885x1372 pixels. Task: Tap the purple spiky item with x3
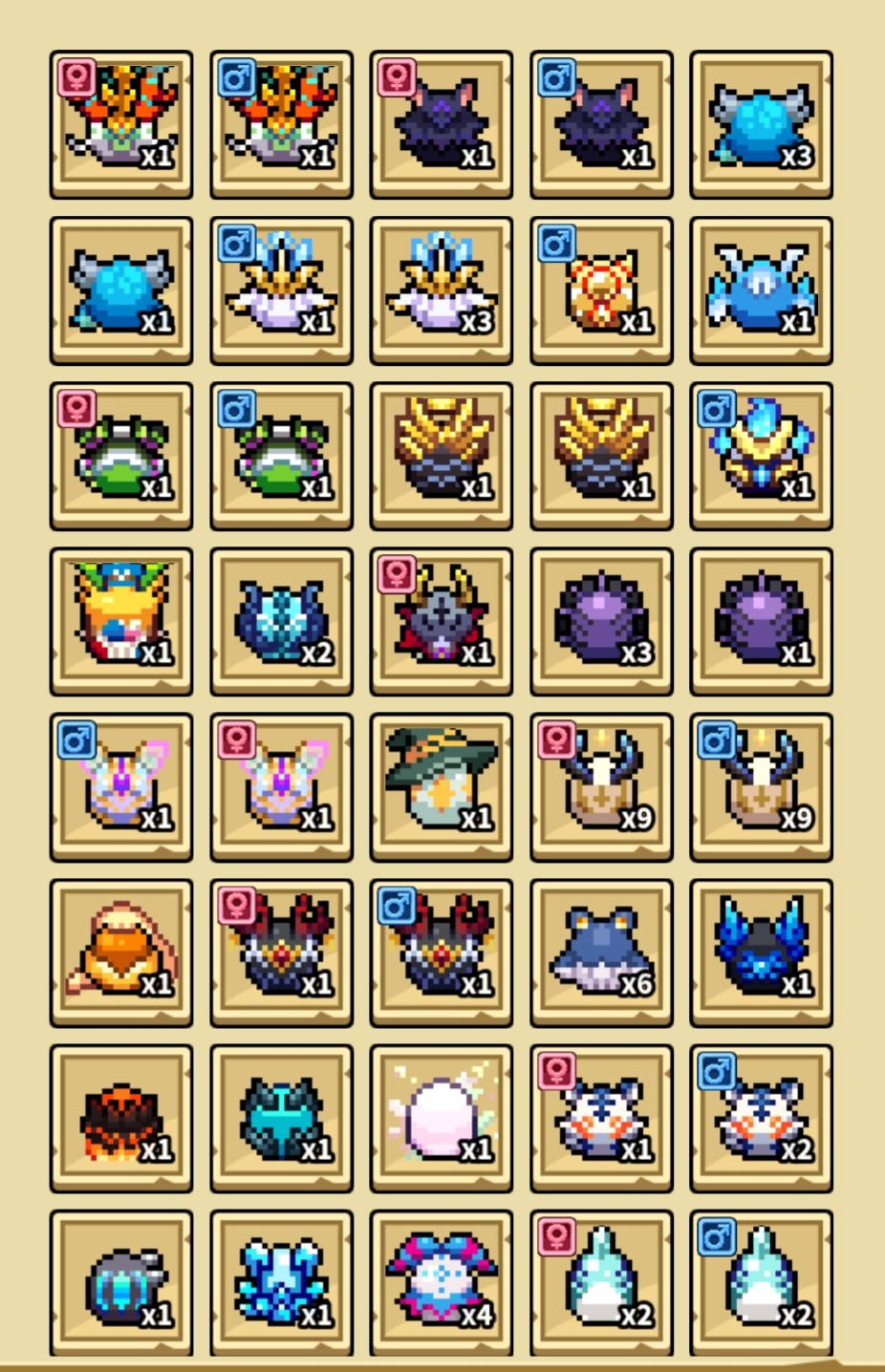point(601,621)
